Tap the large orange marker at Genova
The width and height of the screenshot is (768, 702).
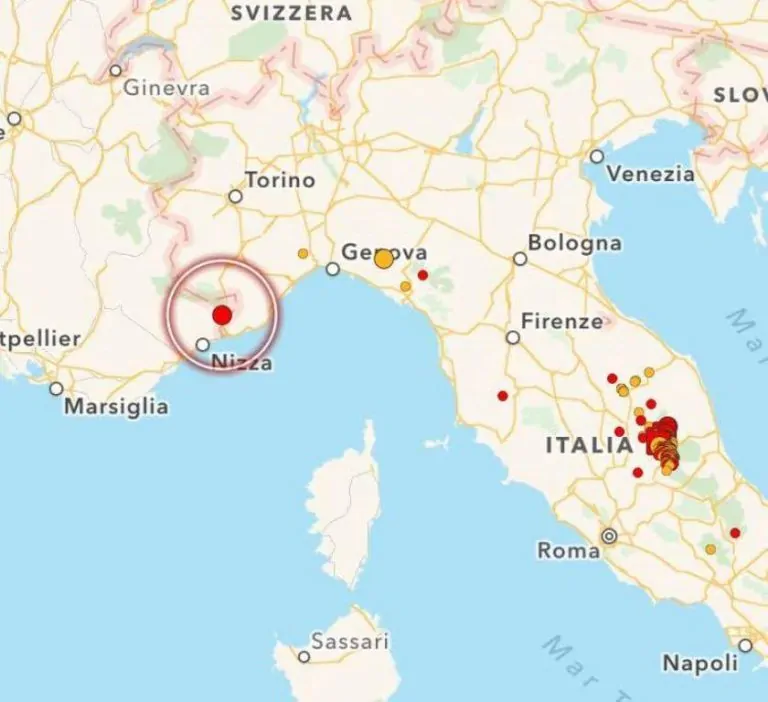[x=384, y=259]
